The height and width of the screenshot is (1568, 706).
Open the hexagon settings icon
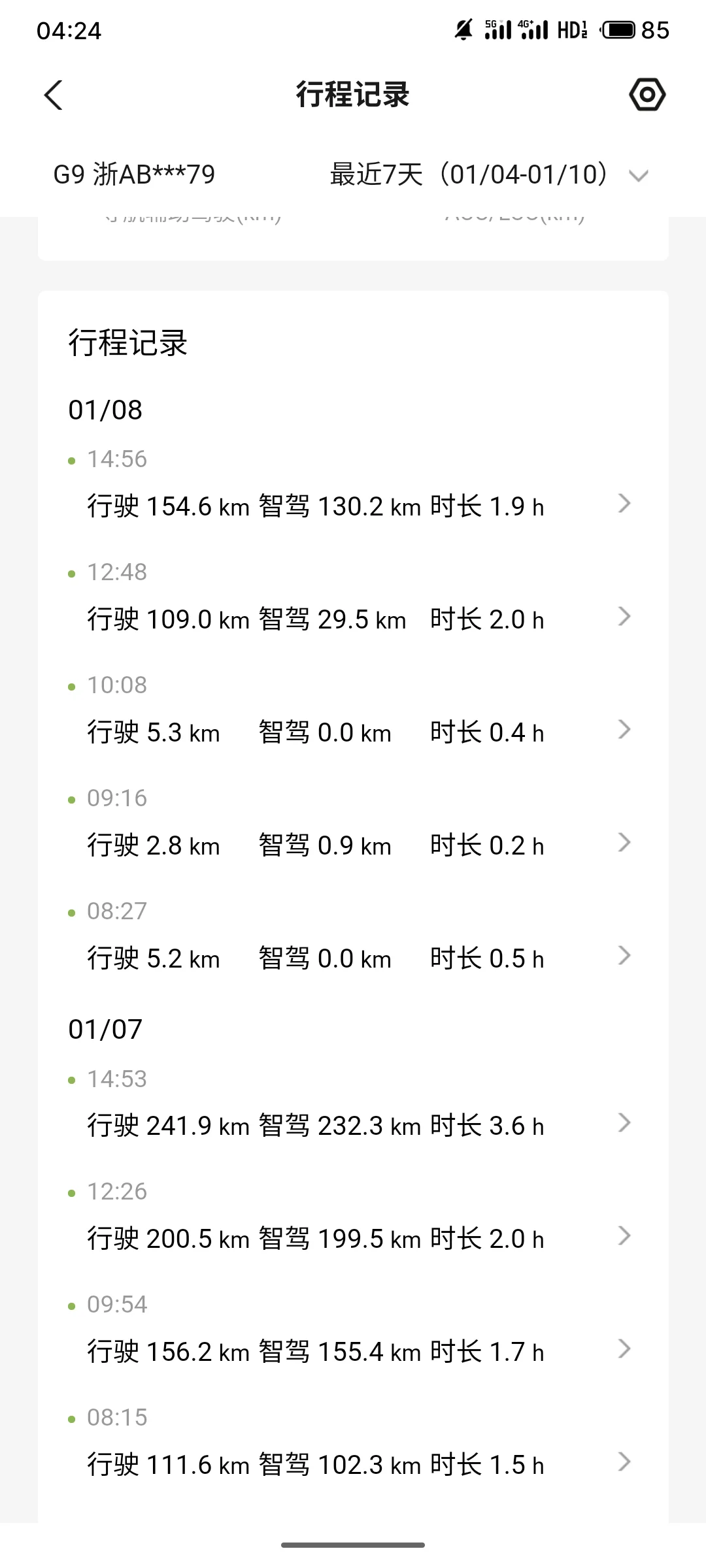click(x=647, y=95)
